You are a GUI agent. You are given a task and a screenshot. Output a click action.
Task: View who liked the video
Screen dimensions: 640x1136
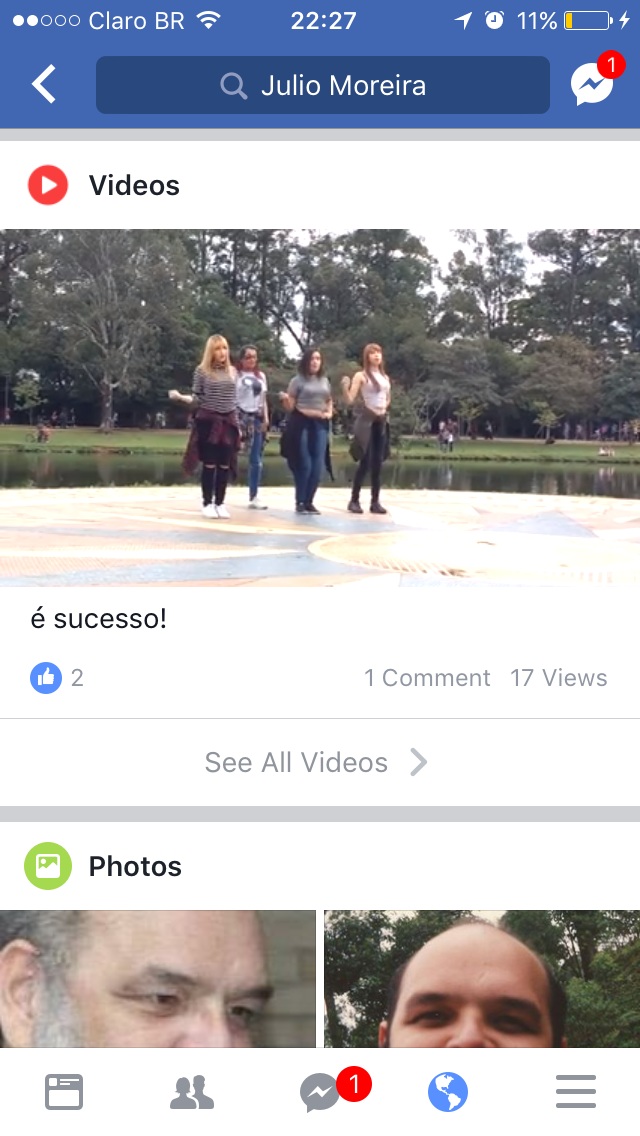57,678
